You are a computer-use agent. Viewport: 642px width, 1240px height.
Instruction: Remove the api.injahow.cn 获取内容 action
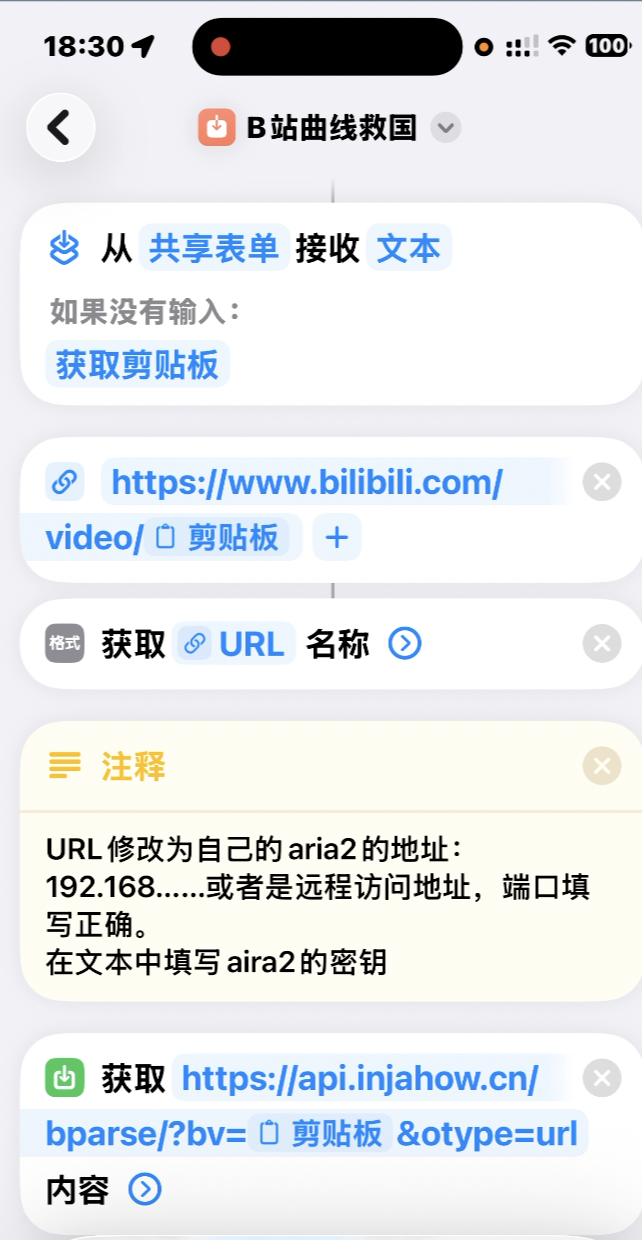[601, 1078]
